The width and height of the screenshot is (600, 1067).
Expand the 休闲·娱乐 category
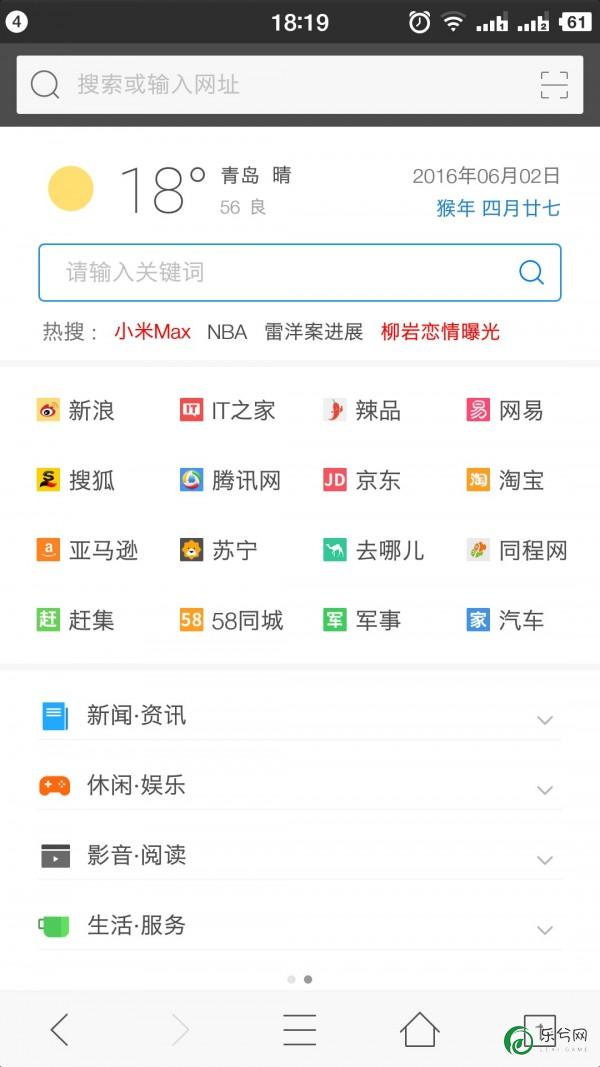pyautogui.click(x=299, y=786)
